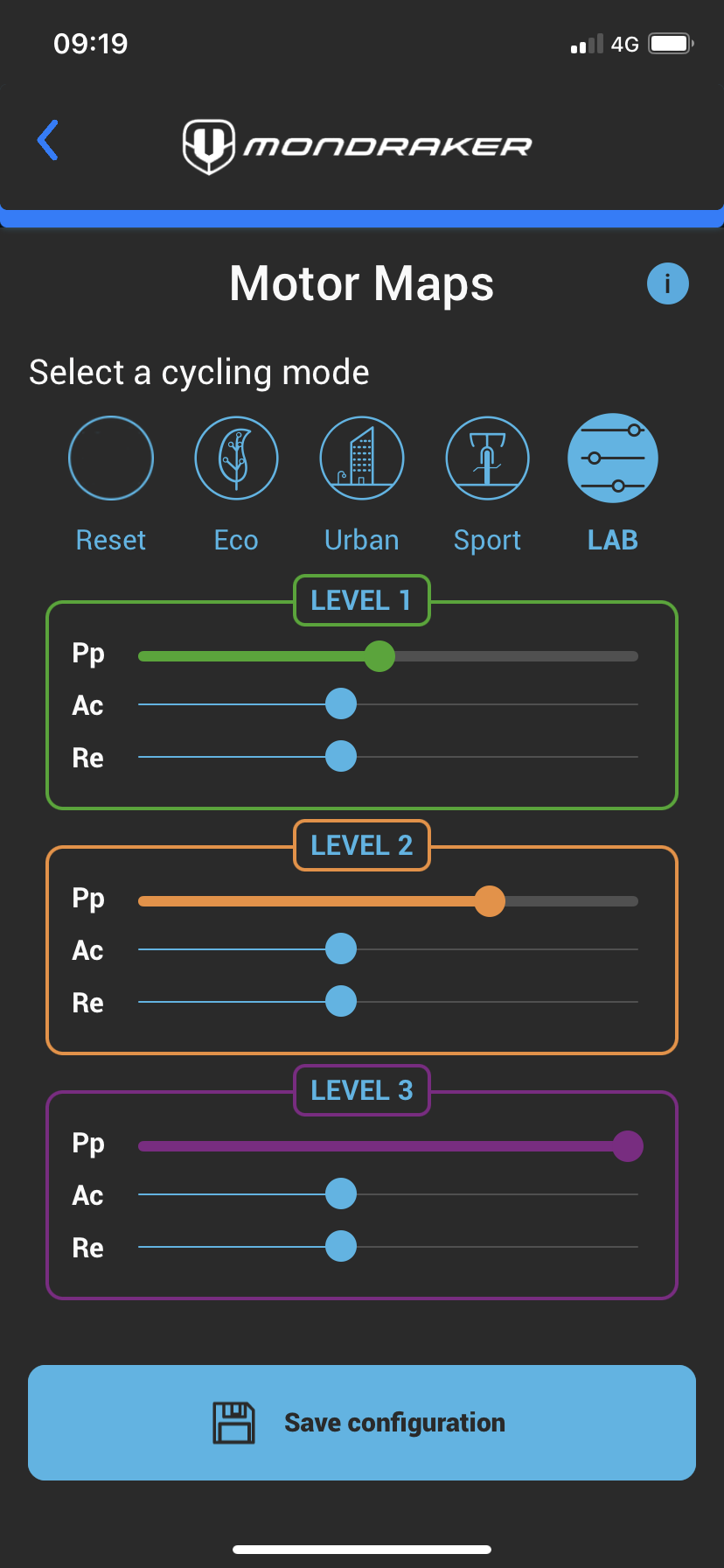Select the Reset cycling mode
724x1568 pixels.
[111, 458]
